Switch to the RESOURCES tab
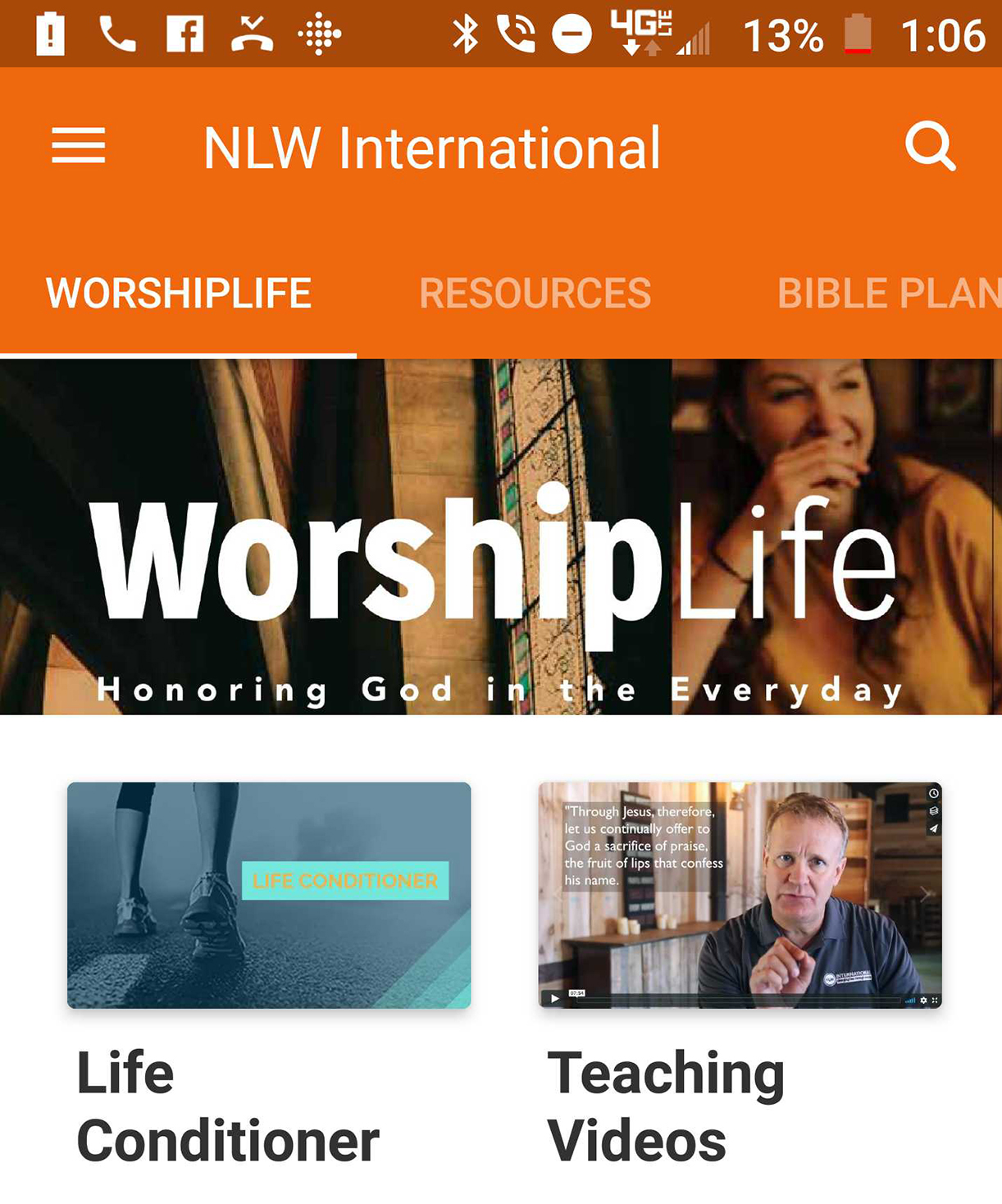Screen dimensions: 1002x1204 point(535,294)
